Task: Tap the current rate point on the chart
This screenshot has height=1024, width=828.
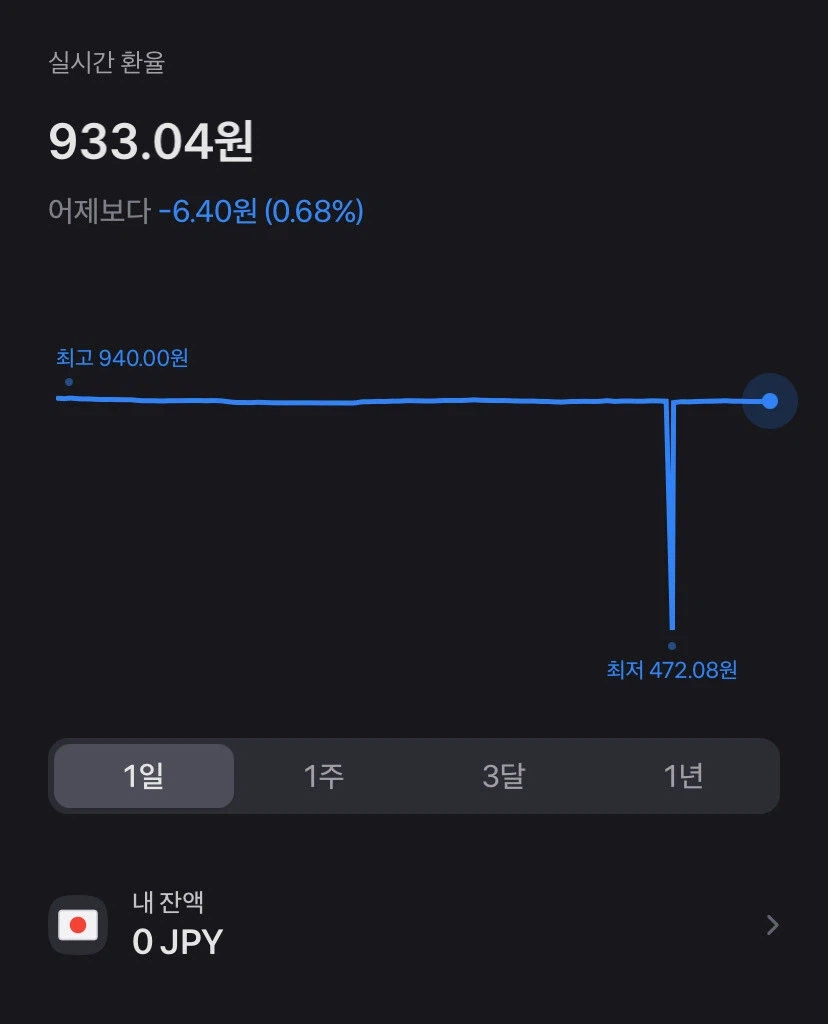Action: tap(769, 401)
